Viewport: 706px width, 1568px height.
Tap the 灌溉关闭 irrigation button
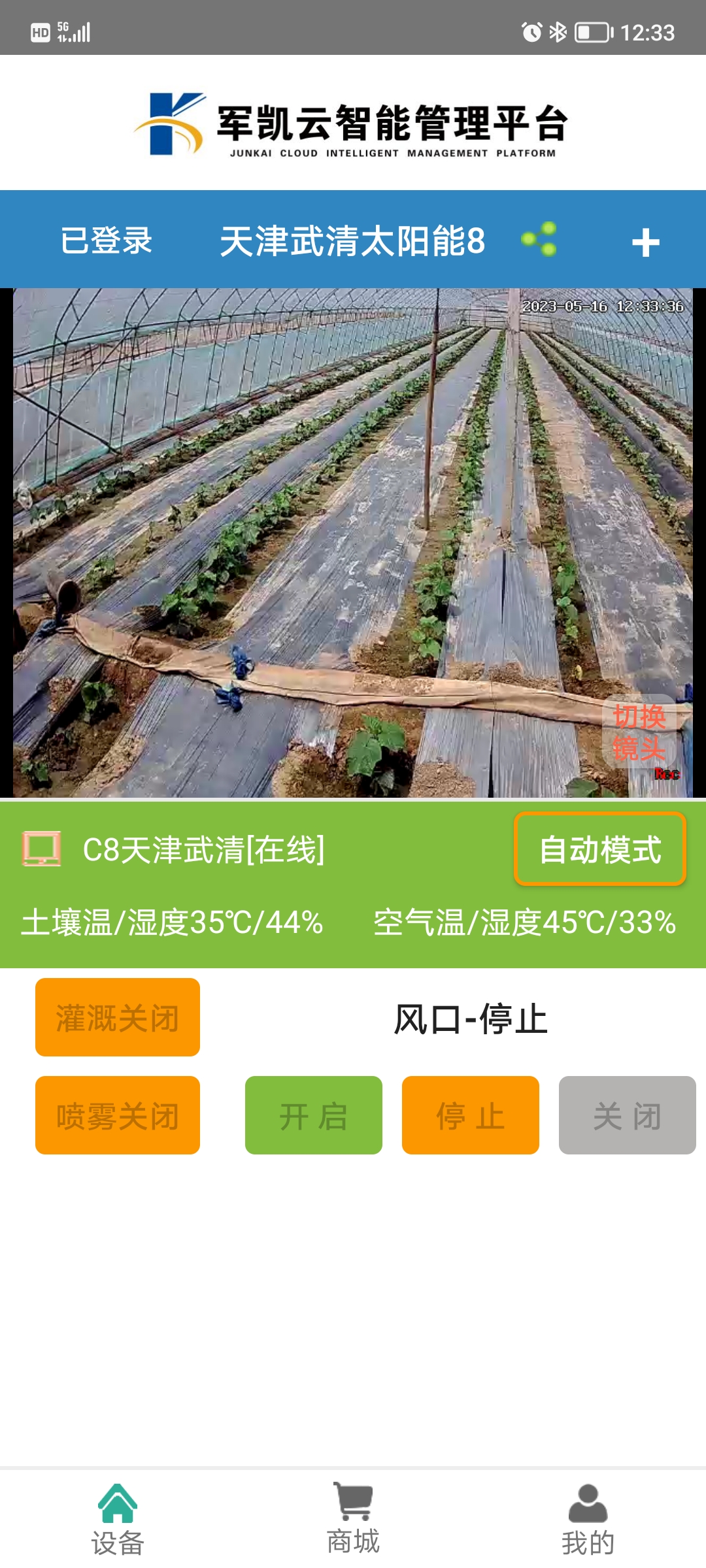click(x=118, y=1017)
